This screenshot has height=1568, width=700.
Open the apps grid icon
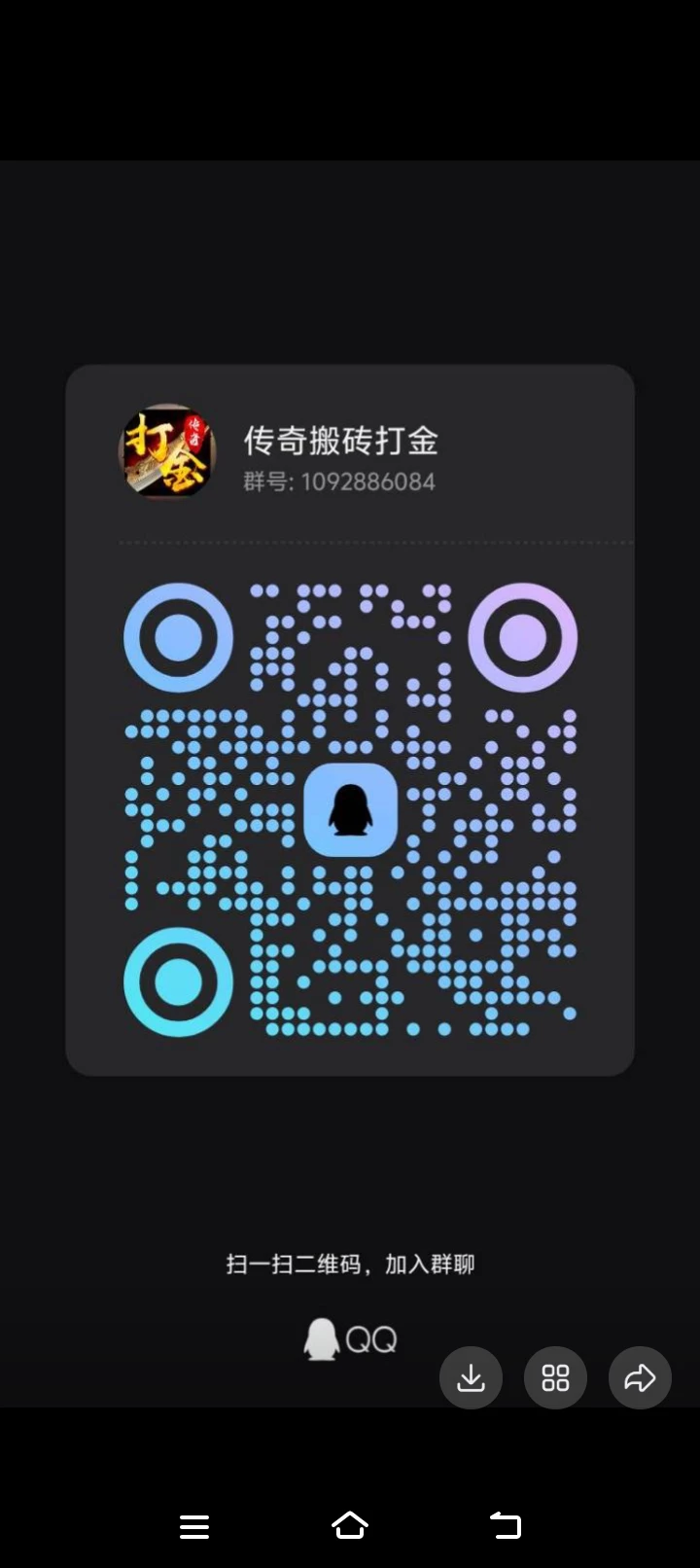(555, 1378)
